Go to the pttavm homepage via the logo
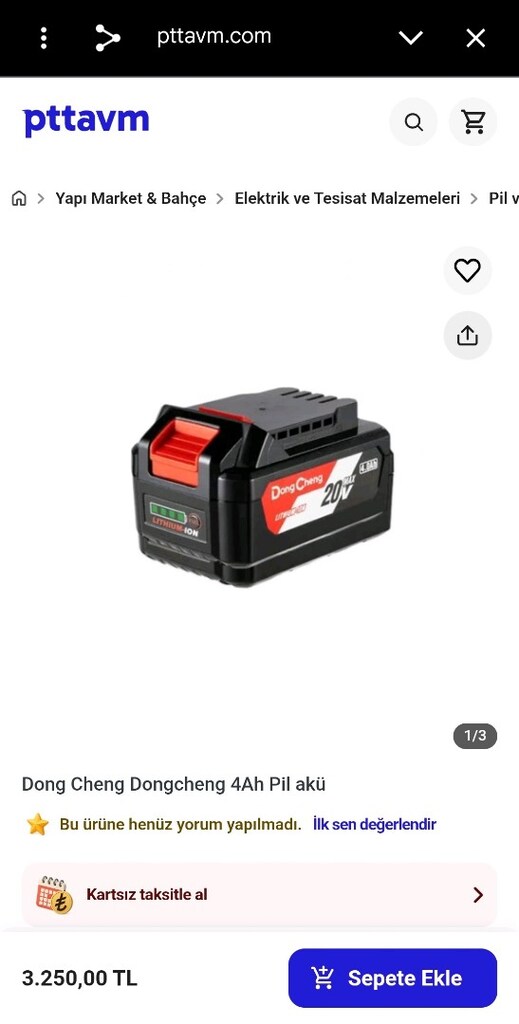This screenshot has width=519, height=1024. [x=86, y=121]
